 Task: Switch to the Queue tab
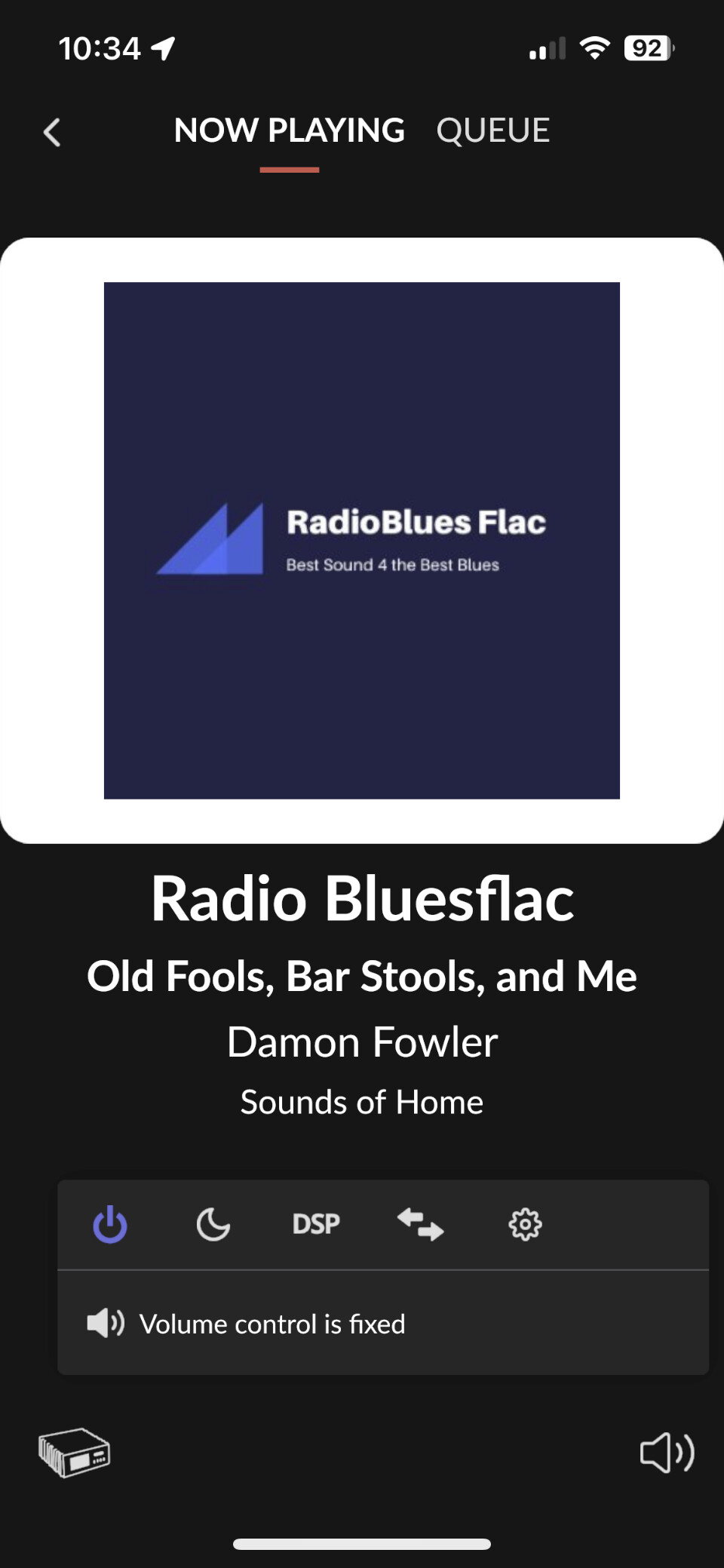(493, 130)
